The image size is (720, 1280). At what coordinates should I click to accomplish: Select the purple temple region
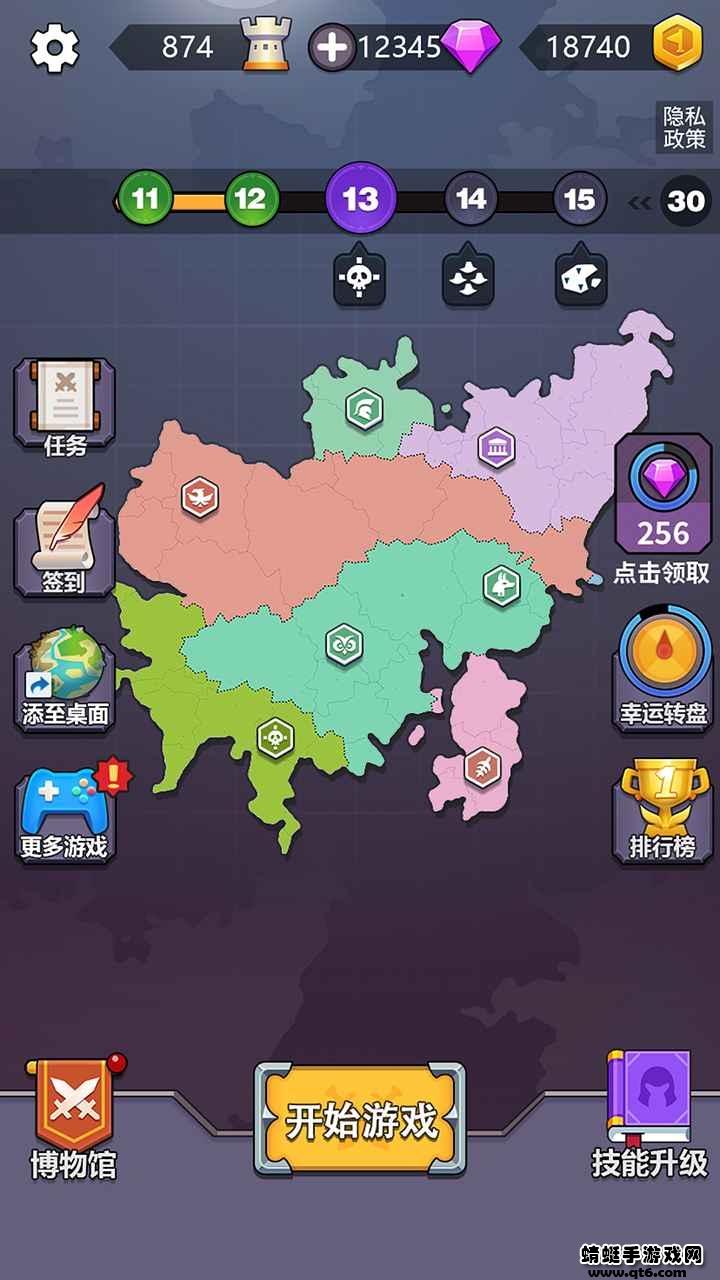(496, 448)
